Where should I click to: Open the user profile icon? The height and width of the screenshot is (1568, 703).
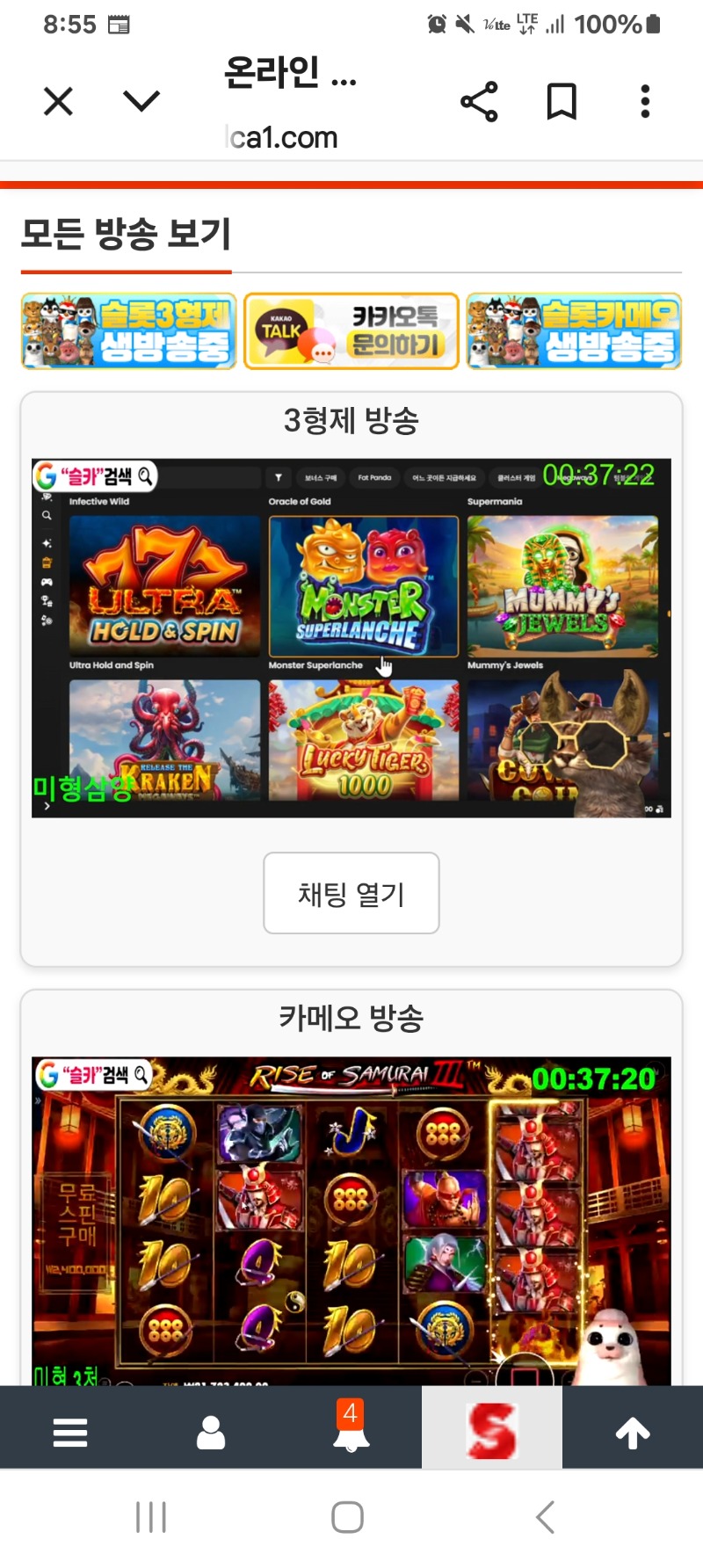point(211,1433)
